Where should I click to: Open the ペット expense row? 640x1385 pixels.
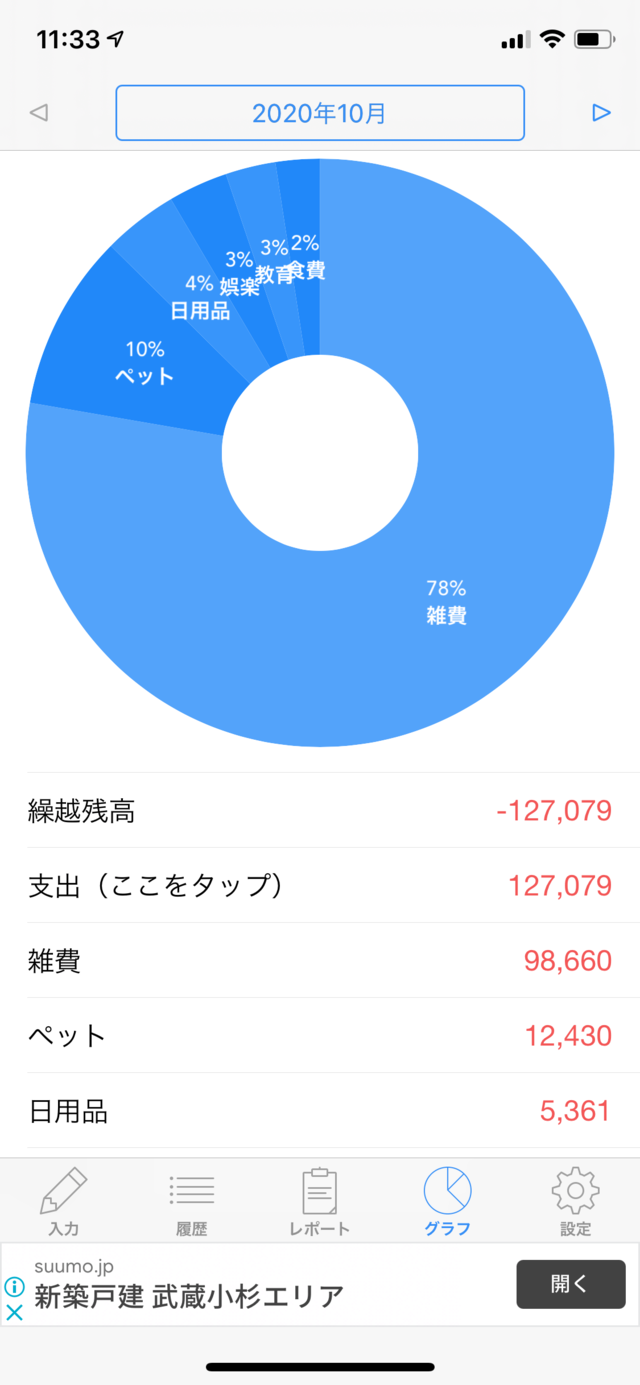pyautogui.click(x=320, y=1035)
